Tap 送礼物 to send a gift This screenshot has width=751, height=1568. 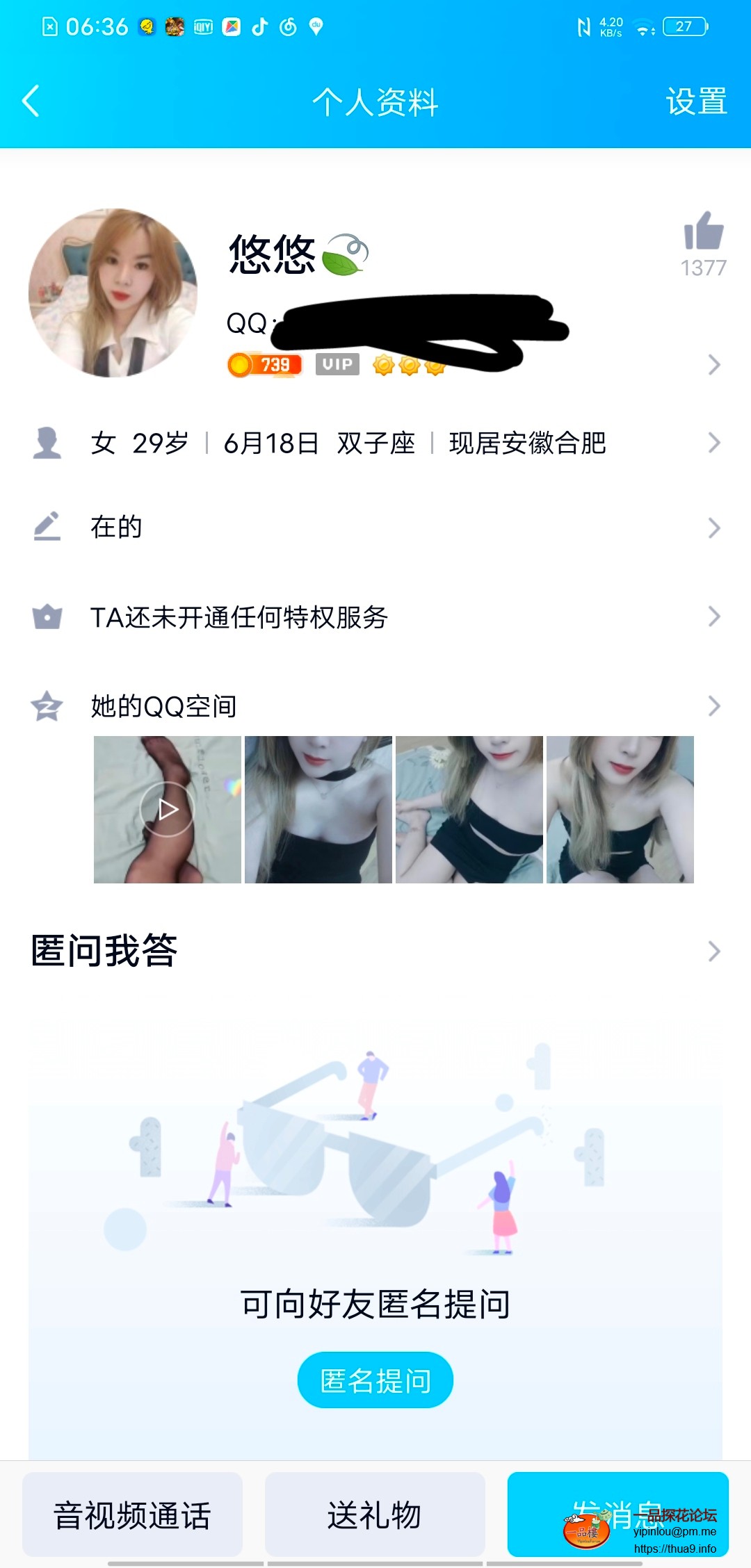pyautogui.click(x=375, y=1515)
